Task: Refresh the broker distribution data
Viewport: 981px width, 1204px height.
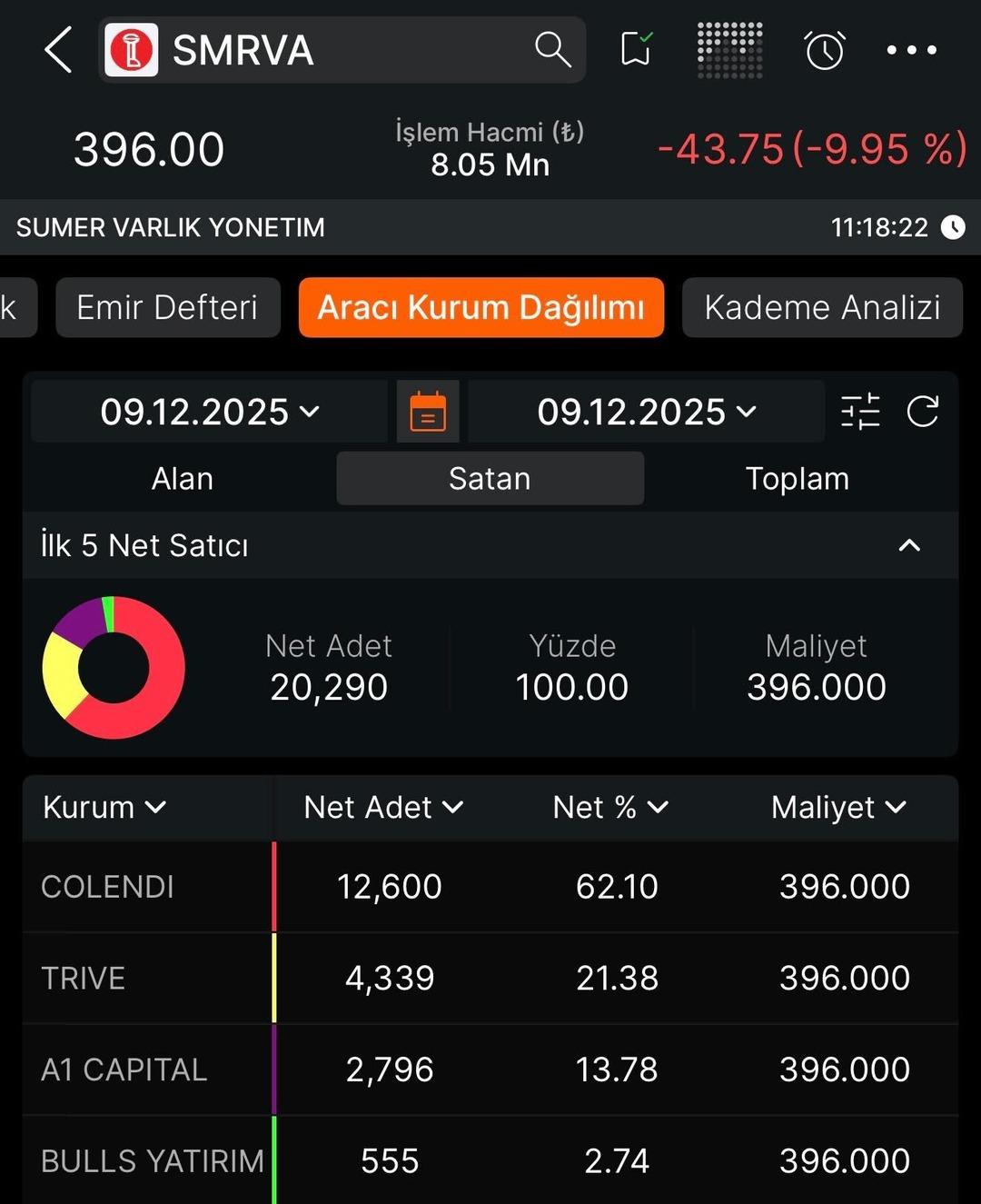Action: click(x=924, y=411)
